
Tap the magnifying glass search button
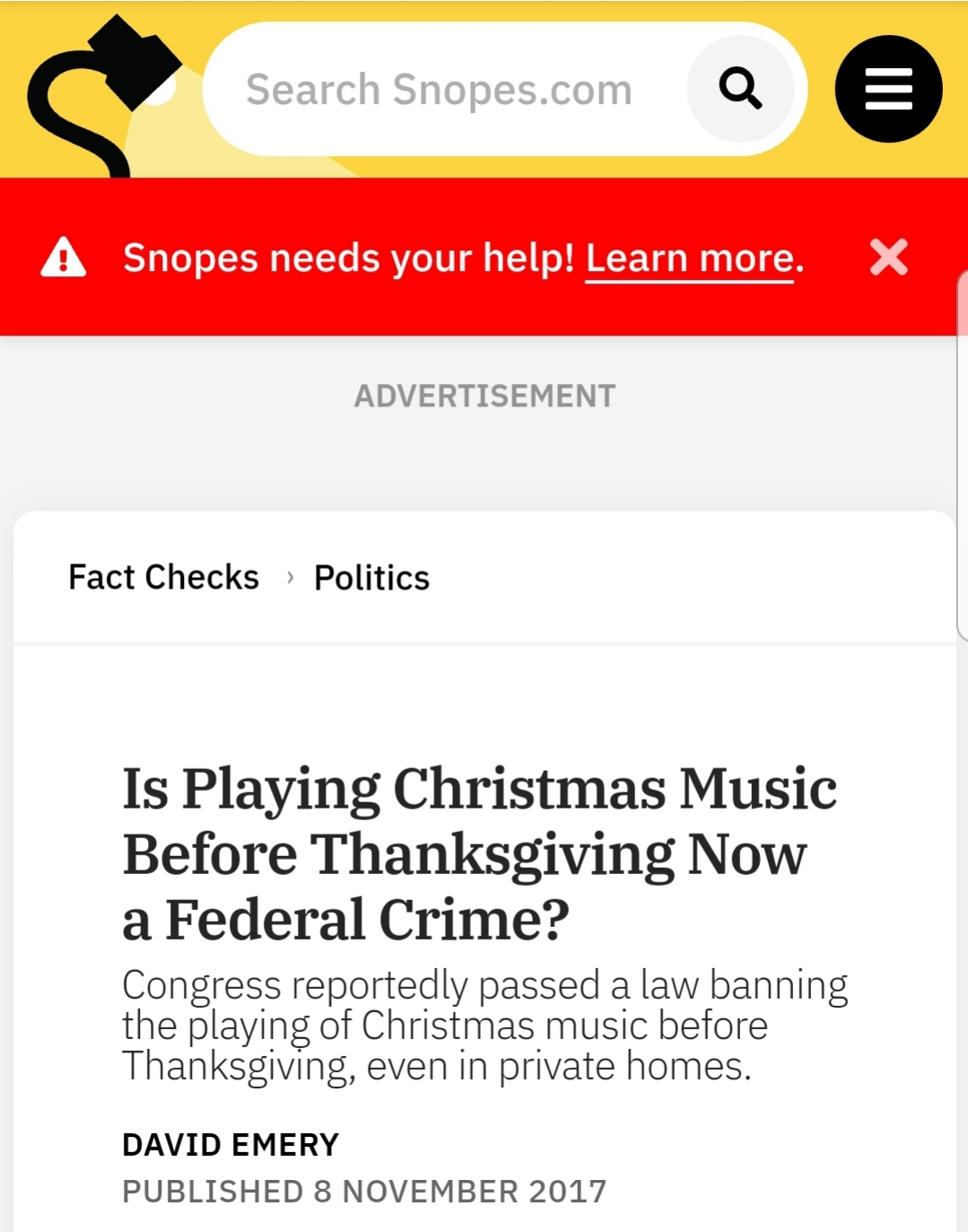coord(740,89)
